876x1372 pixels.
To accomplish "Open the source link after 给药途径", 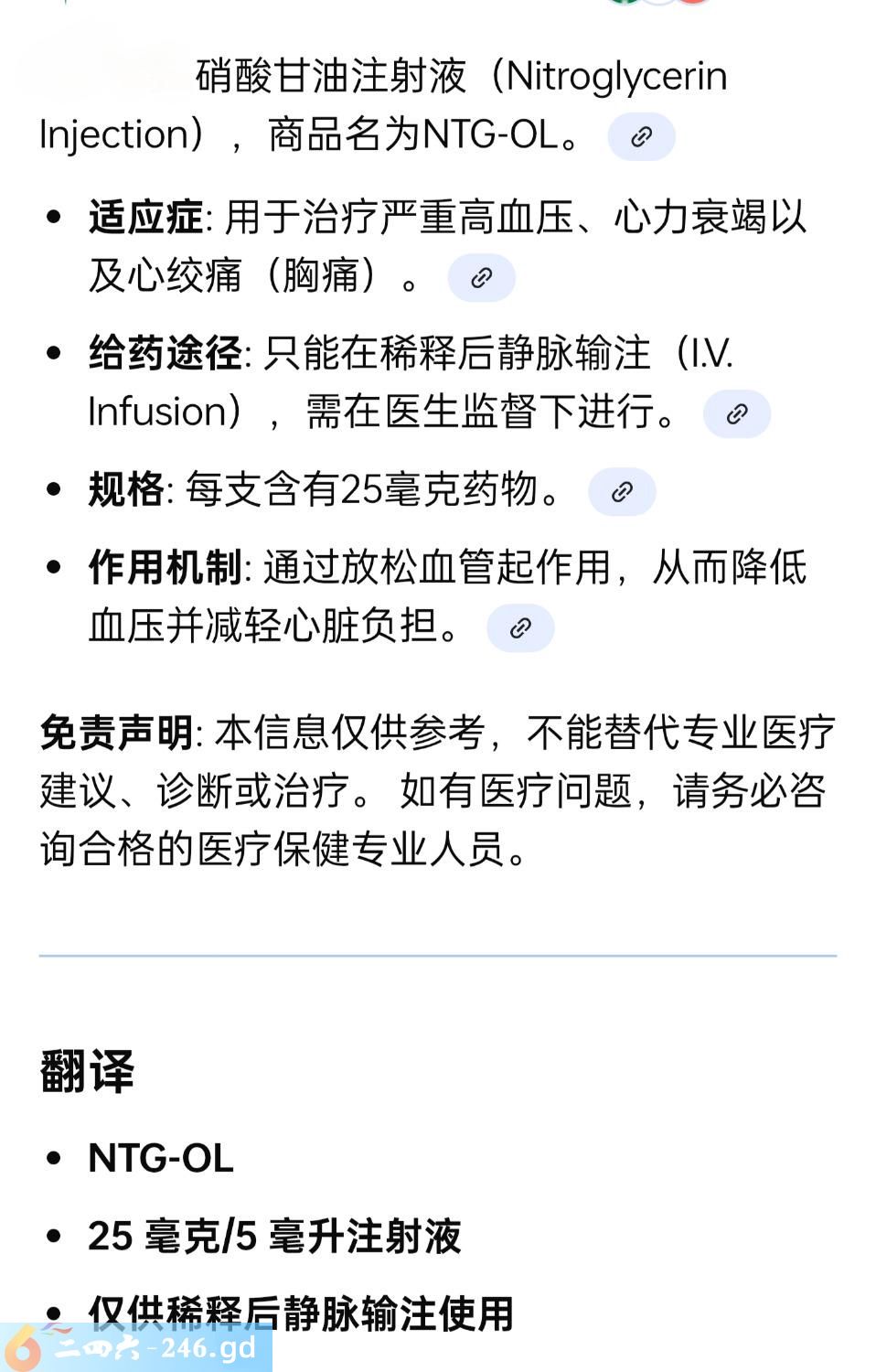I will [736, 414].
